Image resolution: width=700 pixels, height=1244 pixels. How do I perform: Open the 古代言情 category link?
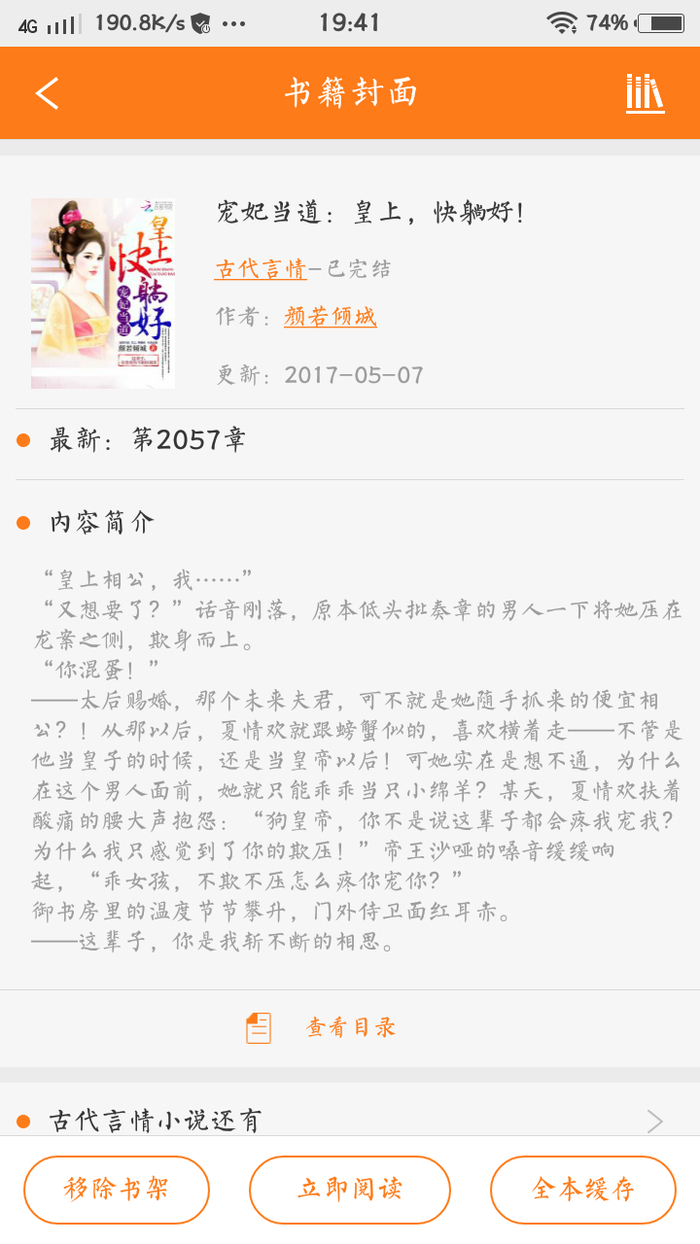click(x=261, y=268)
